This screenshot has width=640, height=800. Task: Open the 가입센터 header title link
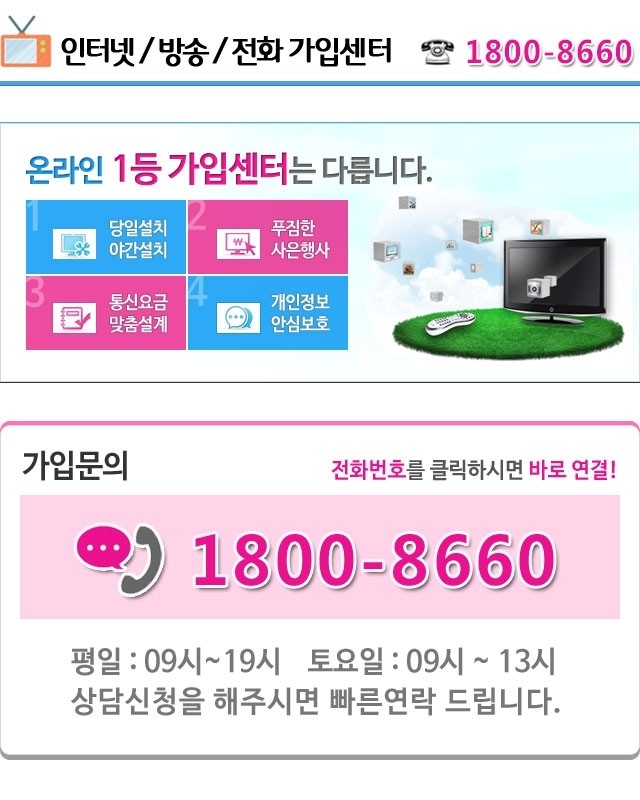pyautogui.click(x=226, y=50)
